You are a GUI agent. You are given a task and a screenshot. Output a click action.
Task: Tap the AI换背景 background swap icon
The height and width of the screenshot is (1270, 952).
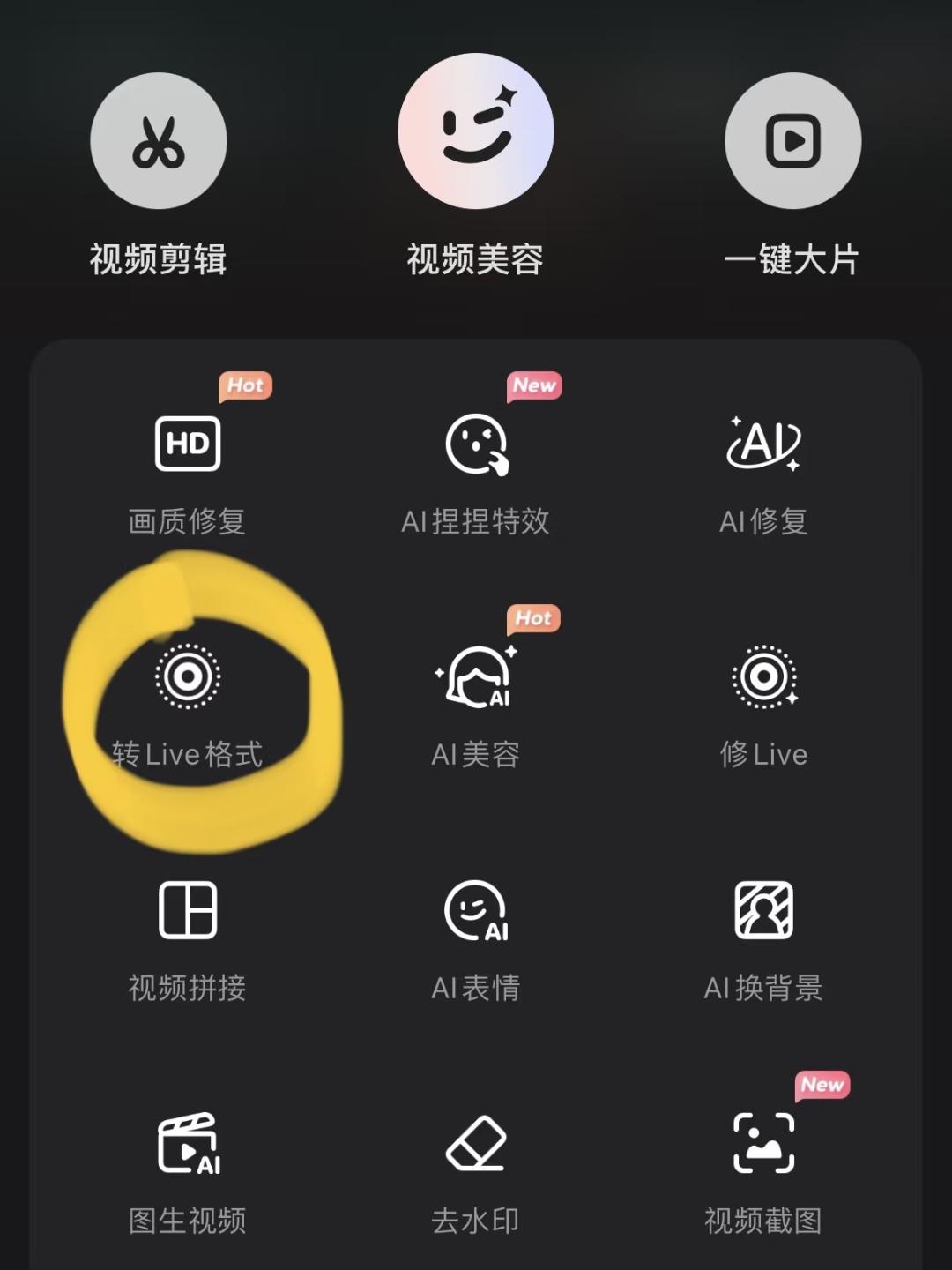(x=765, y=909)
